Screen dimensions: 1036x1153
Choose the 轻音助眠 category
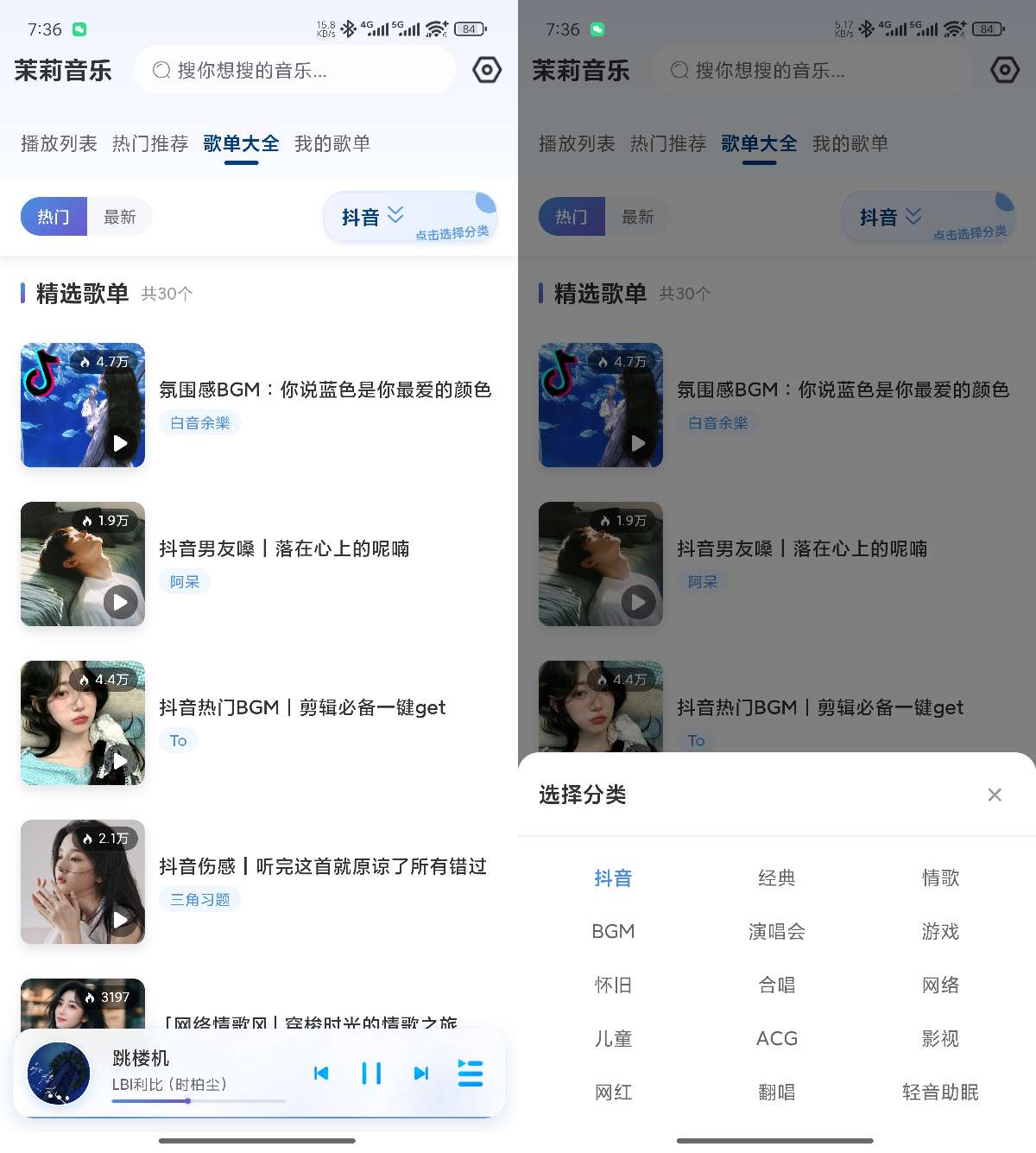[940, 1093]
